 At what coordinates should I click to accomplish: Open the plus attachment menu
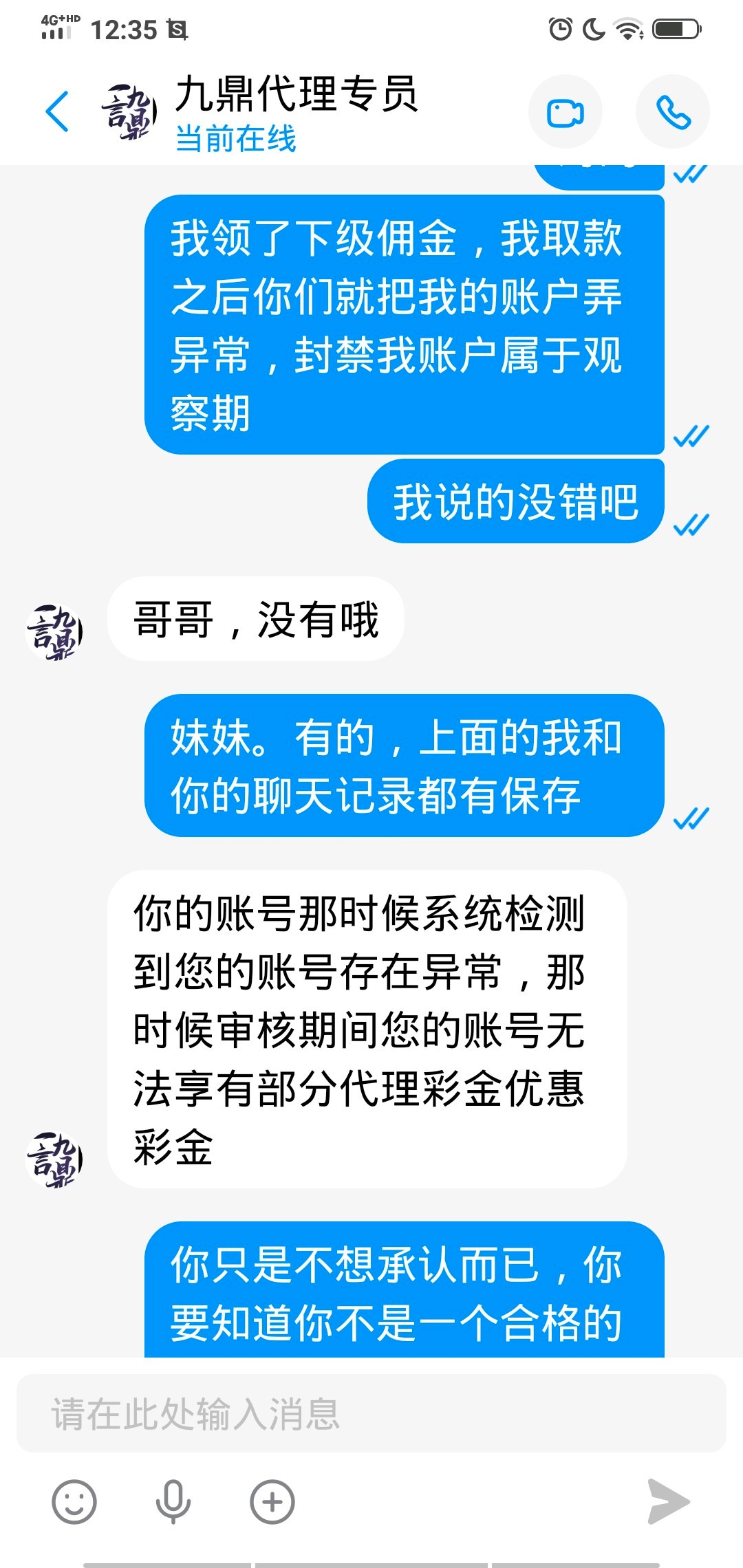(272, 1502)
